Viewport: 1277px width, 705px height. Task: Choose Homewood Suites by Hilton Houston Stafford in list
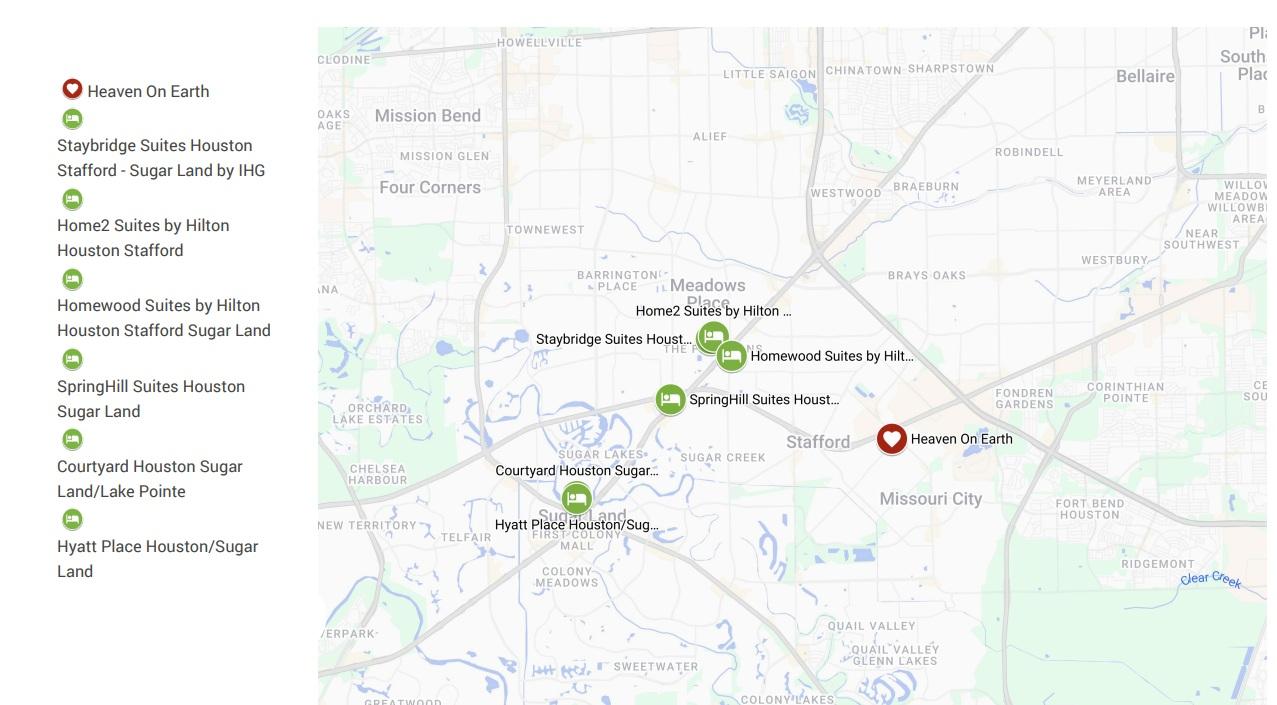click(163, 318)
